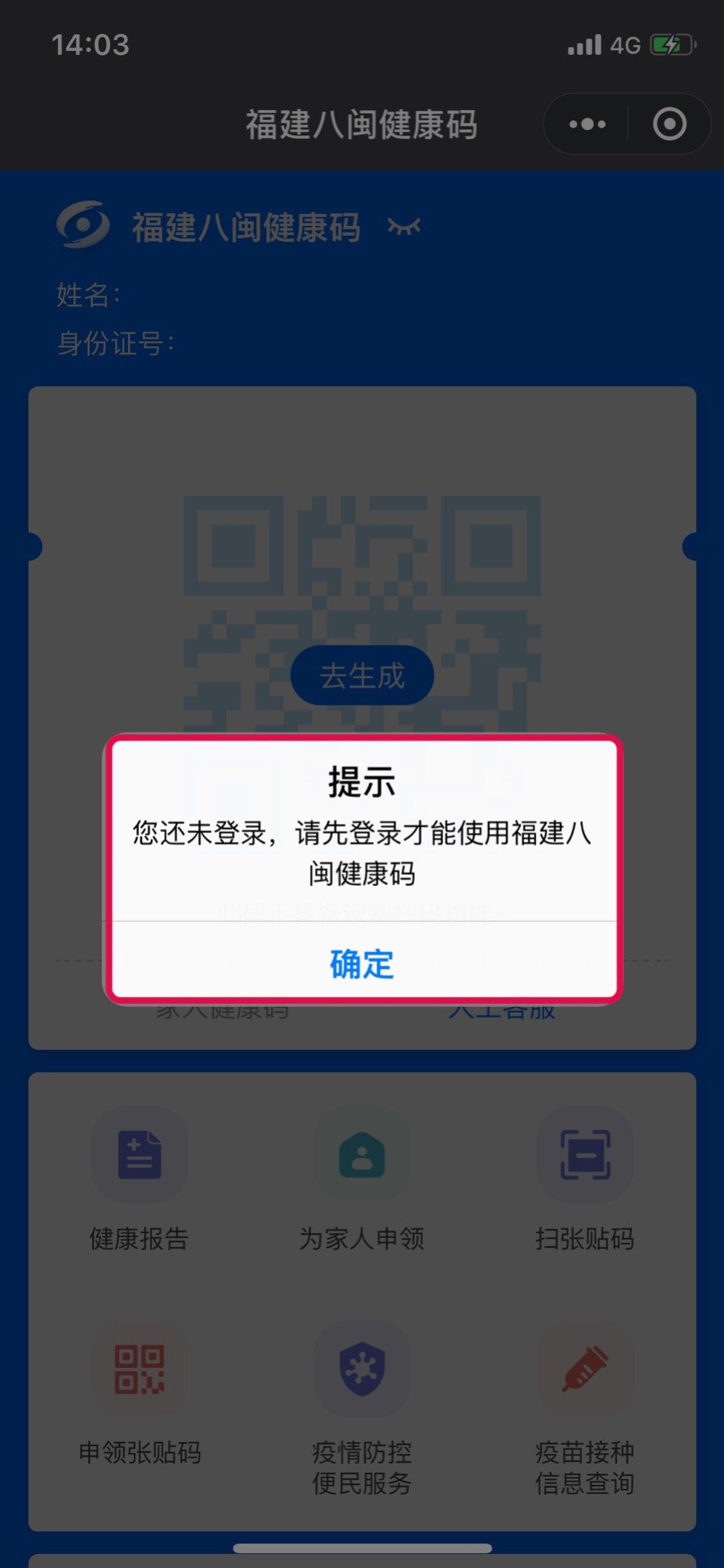
Task: Close the mini program via circle icon
Action: click(669, 124)
